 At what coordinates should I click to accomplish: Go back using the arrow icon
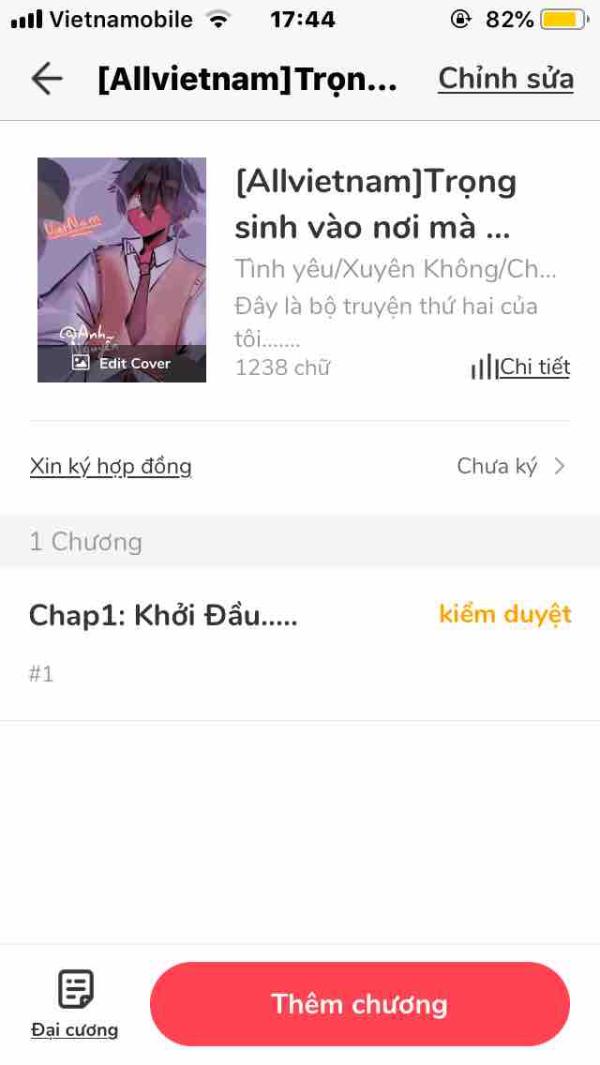click(47, 79)
